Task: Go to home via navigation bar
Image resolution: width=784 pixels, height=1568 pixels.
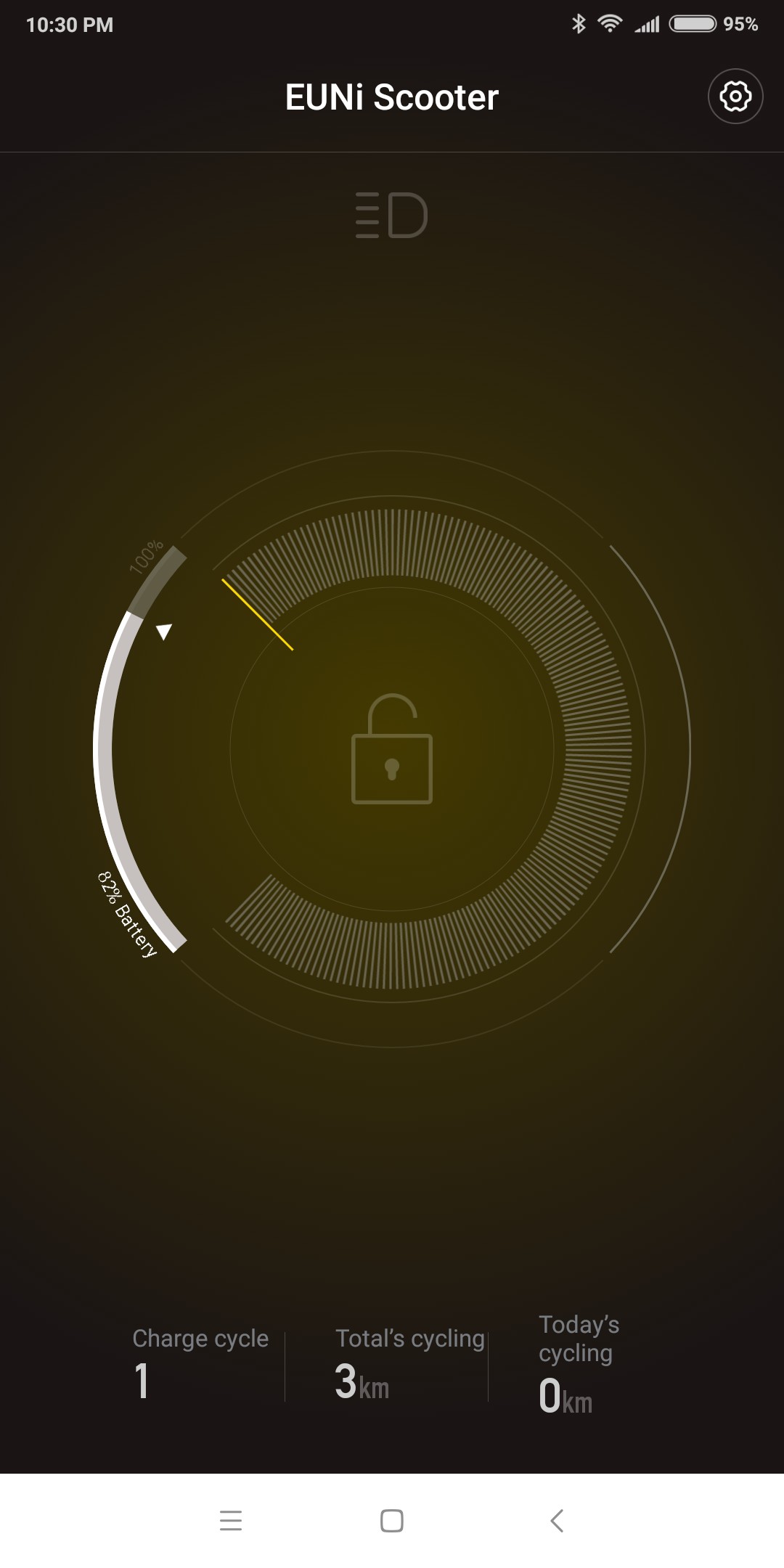Action: tap(392, 1520)
